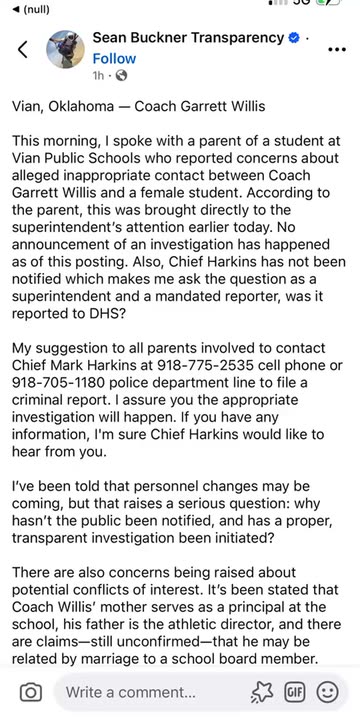Follow Sean Buckner Transparency
The width and height of the screenshot is (360, 720).
(x=114, y=59)
